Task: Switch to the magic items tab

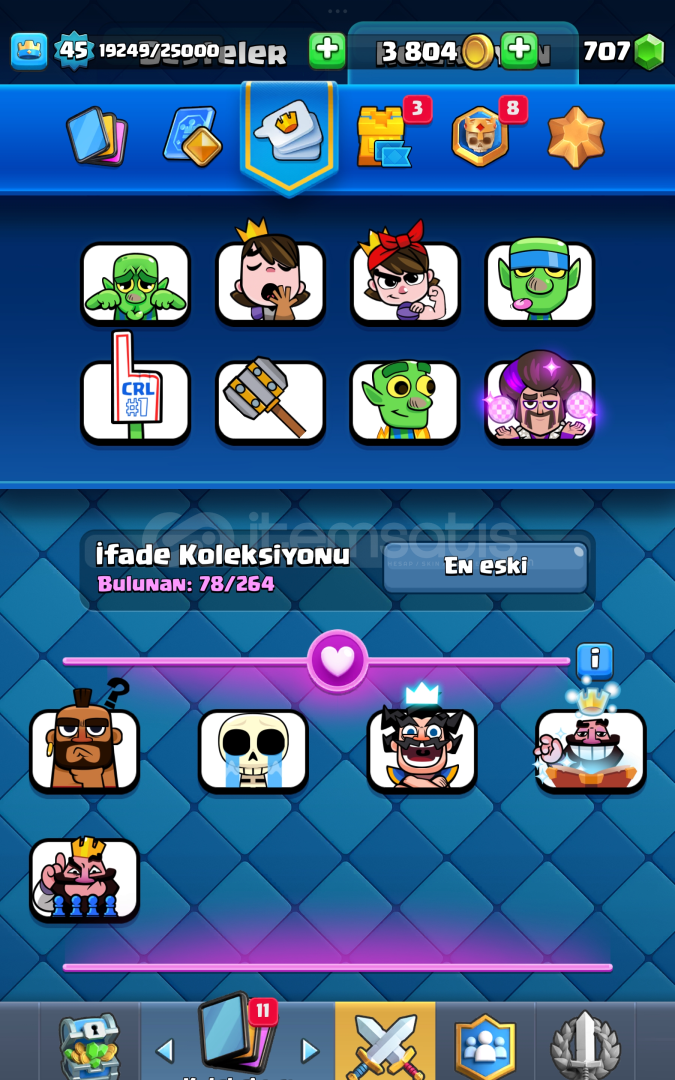Action: click(192, 136)
